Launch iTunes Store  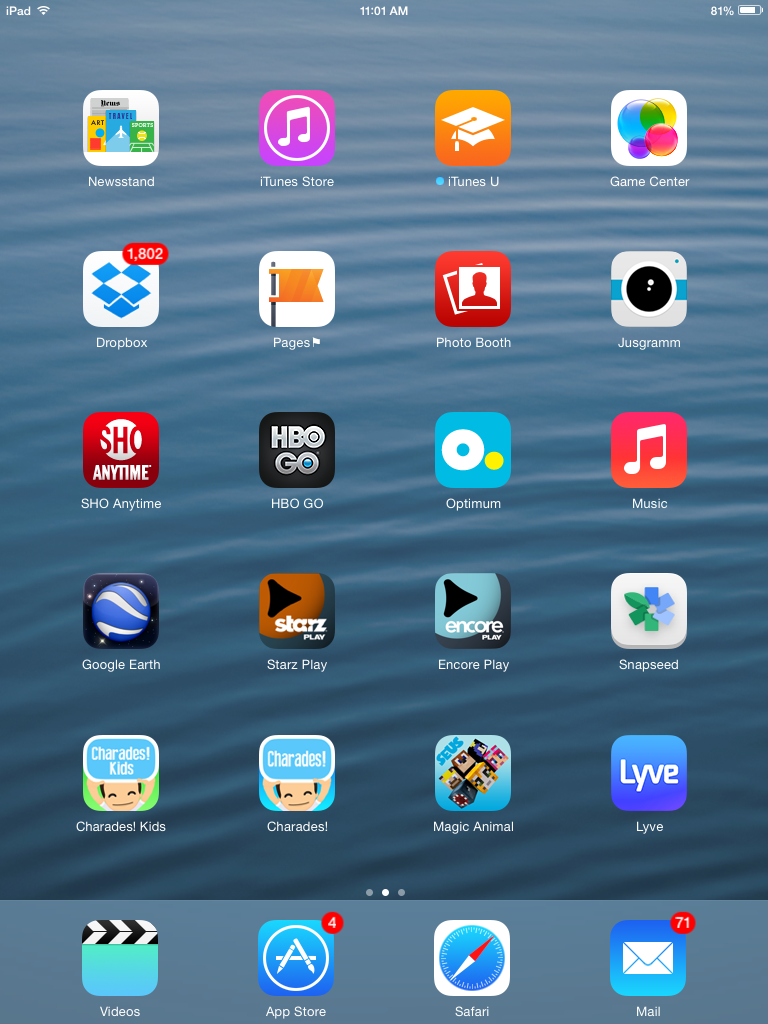[x=297, y=128]
